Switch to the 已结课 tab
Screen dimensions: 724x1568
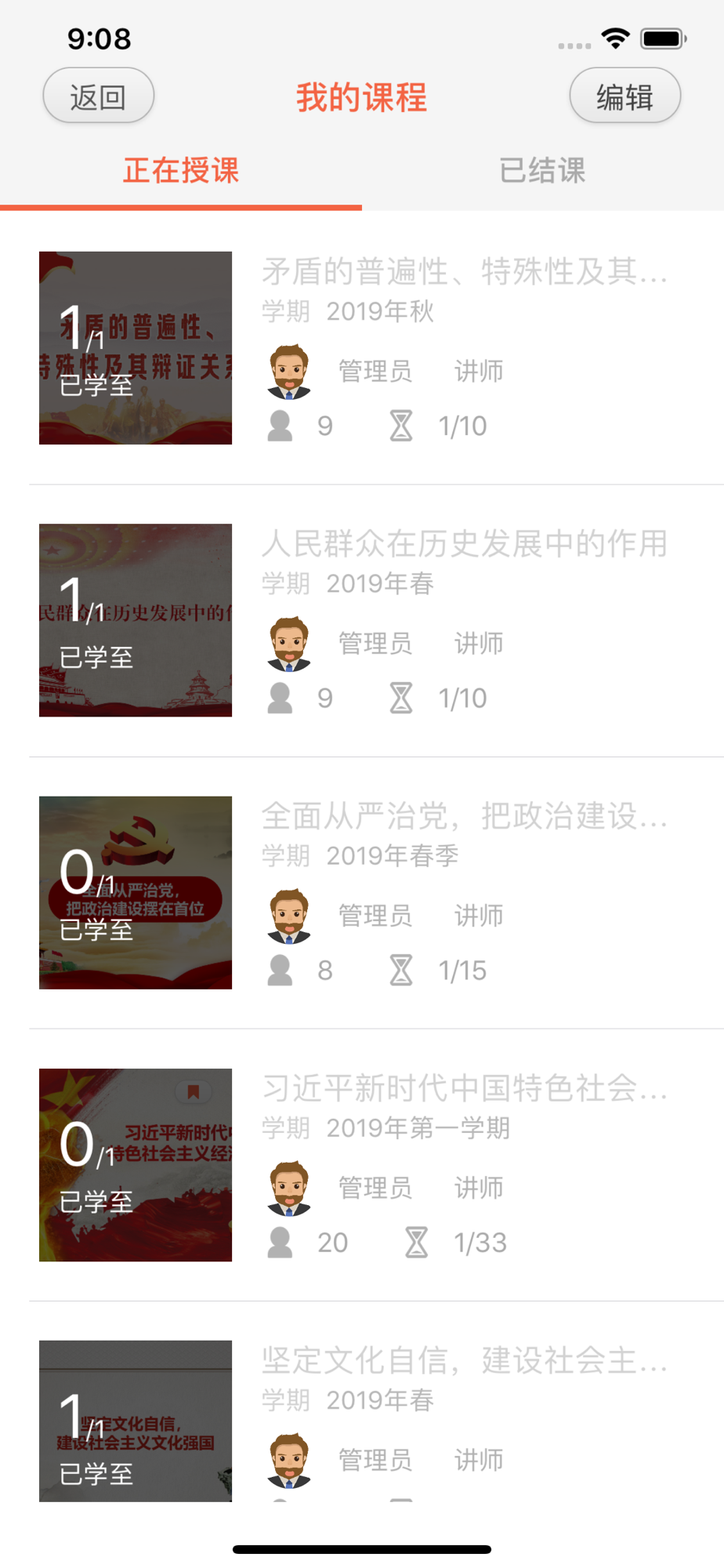[542, 171]
